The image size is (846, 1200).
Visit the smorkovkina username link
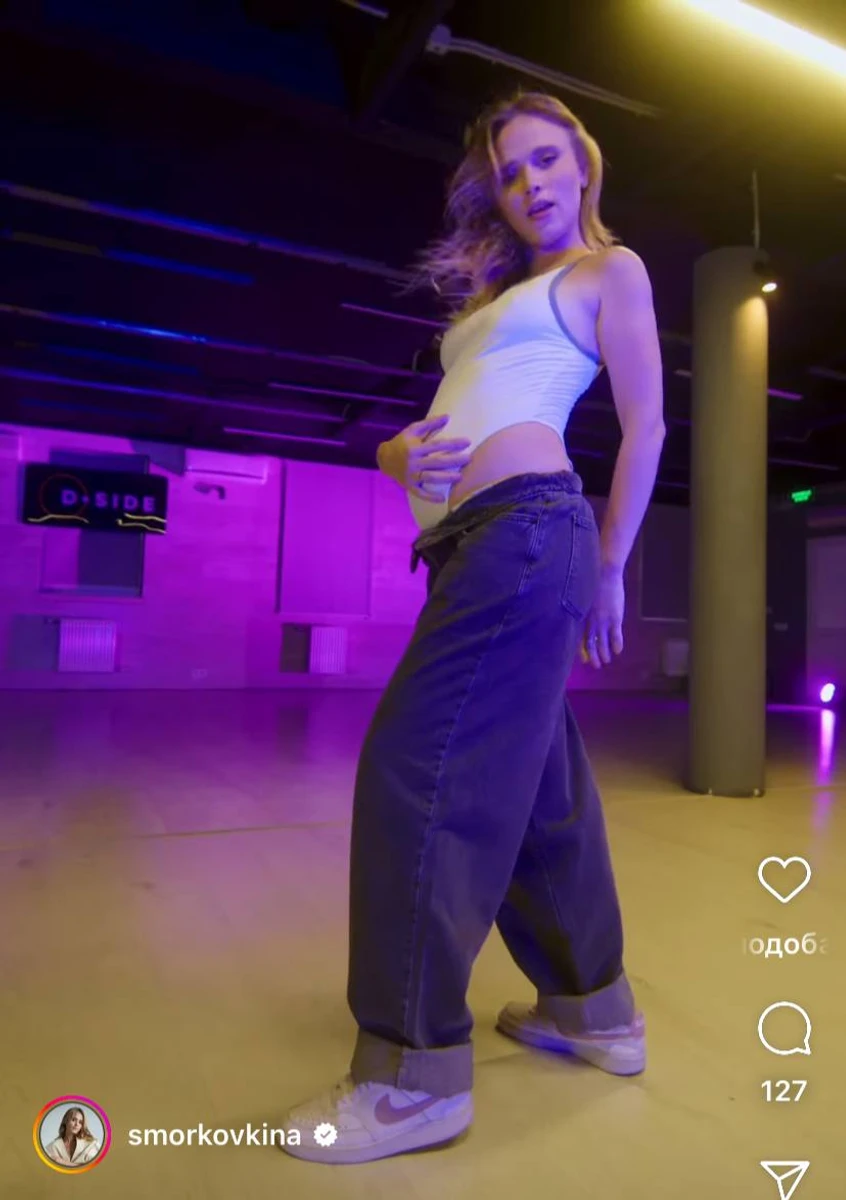tap(214, 1135)
